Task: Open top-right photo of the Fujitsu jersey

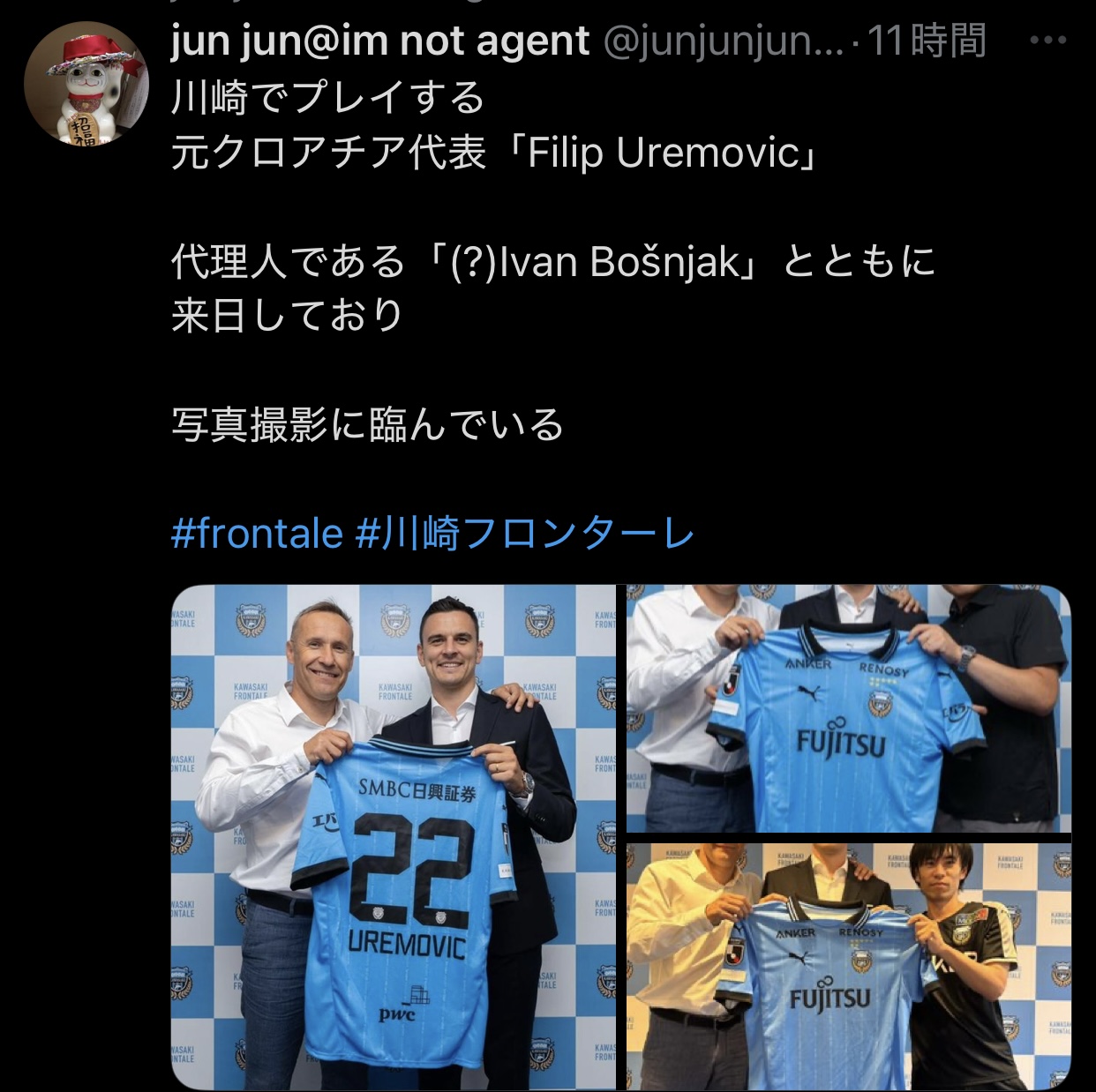Action: 848,707
